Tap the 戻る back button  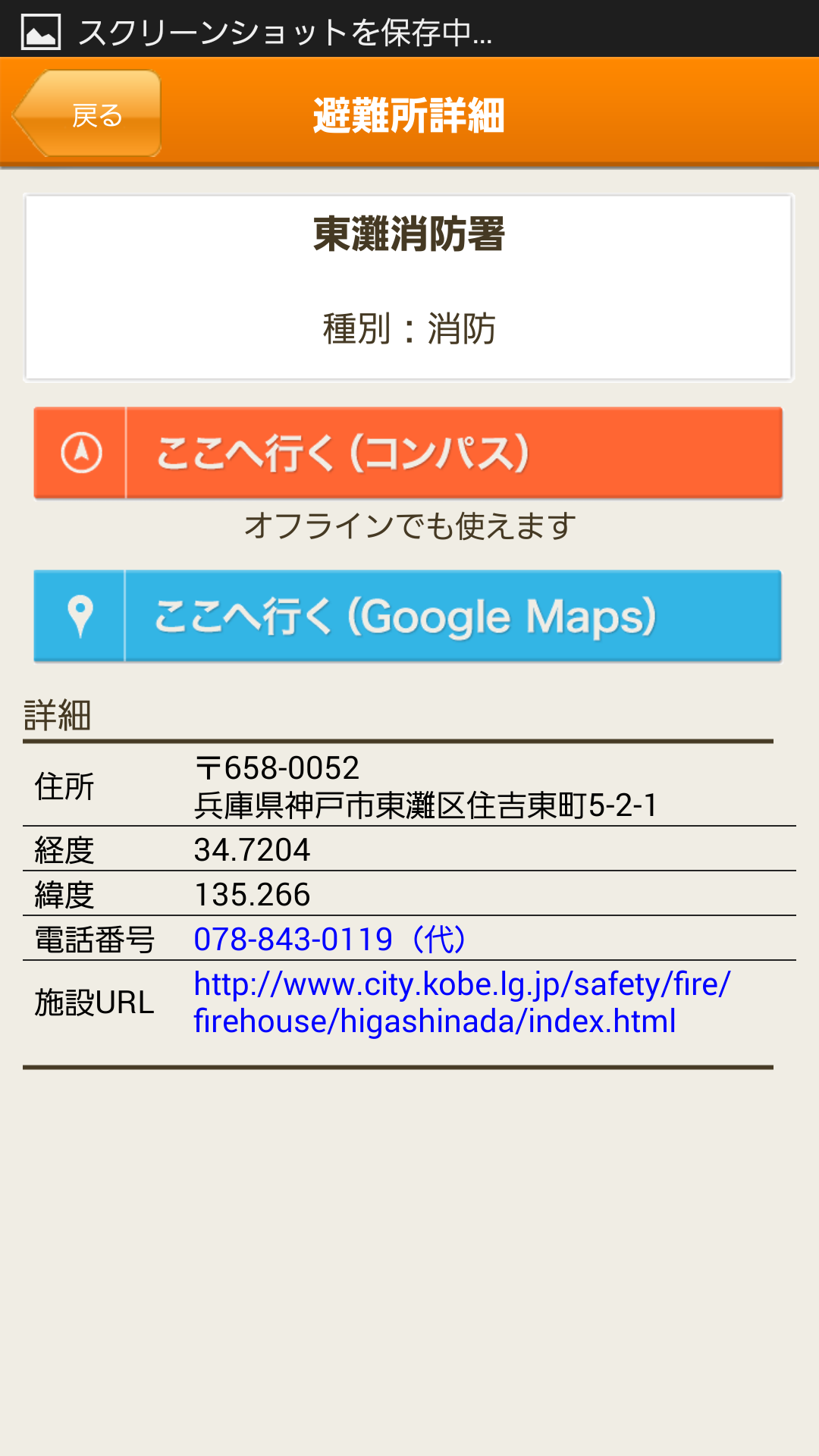88,114
